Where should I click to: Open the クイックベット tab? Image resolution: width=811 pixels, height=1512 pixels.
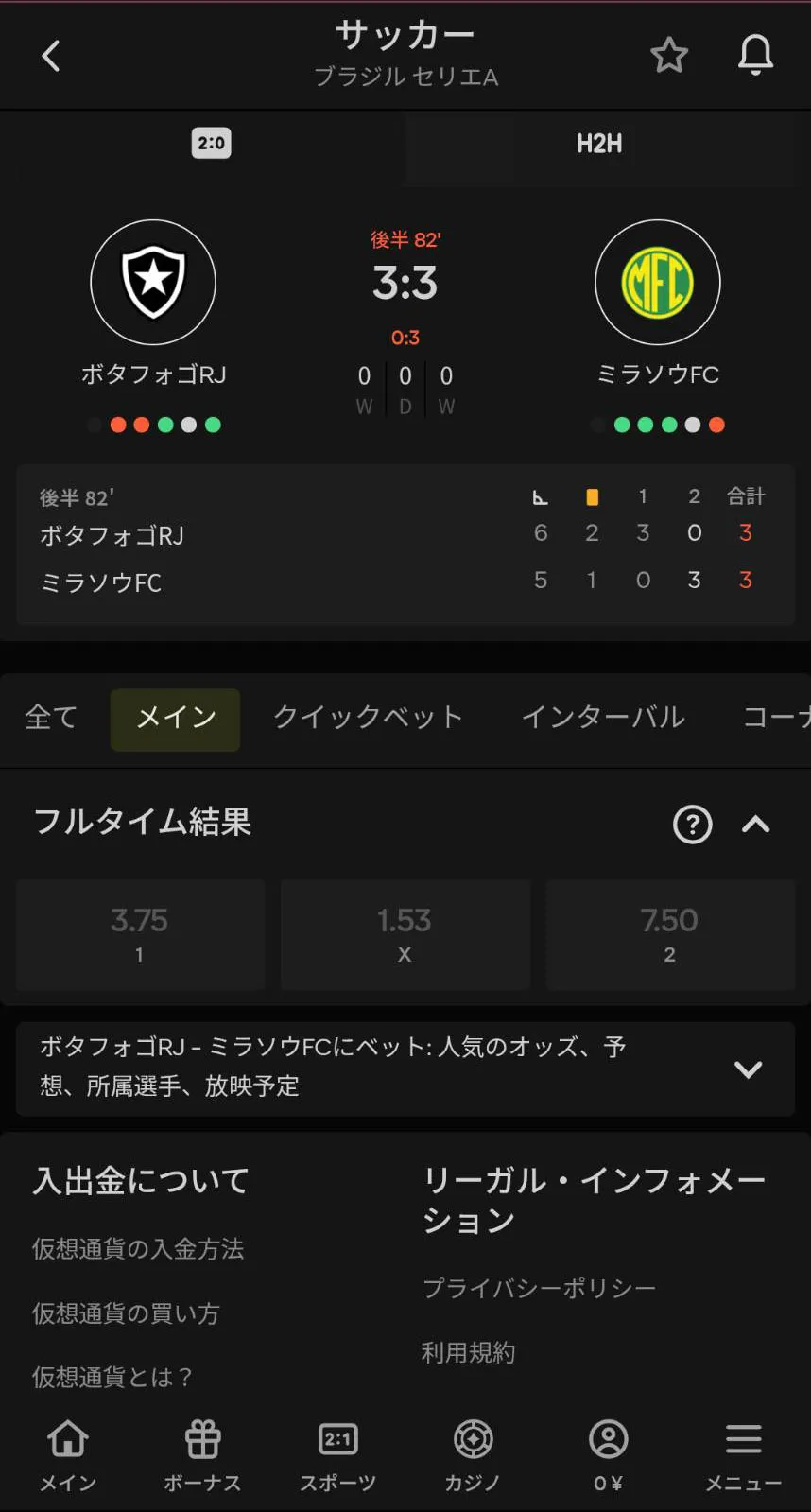(368, 717)
